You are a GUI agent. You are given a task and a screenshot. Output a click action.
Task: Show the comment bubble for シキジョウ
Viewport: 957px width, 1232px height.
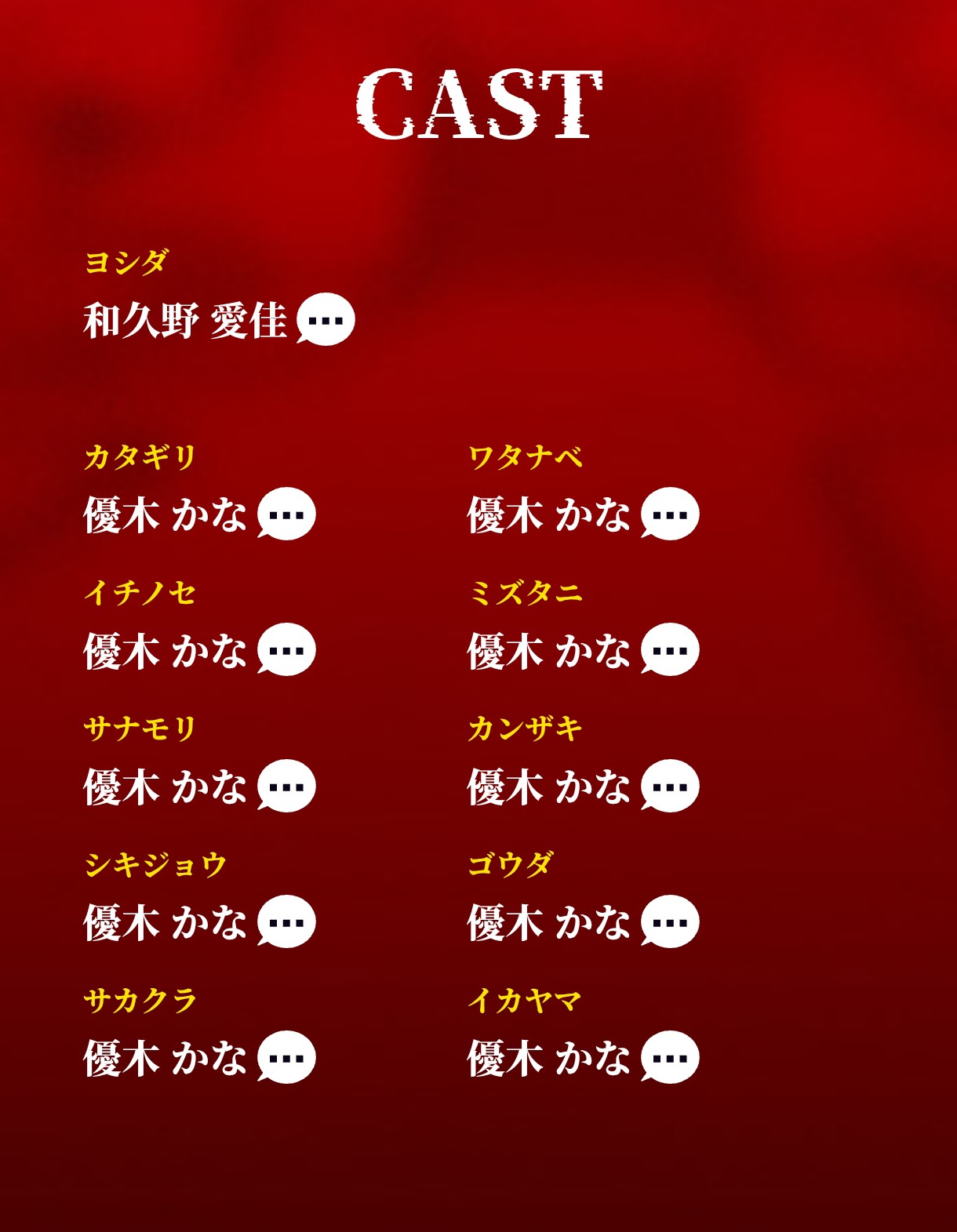(x=286, y=921)
